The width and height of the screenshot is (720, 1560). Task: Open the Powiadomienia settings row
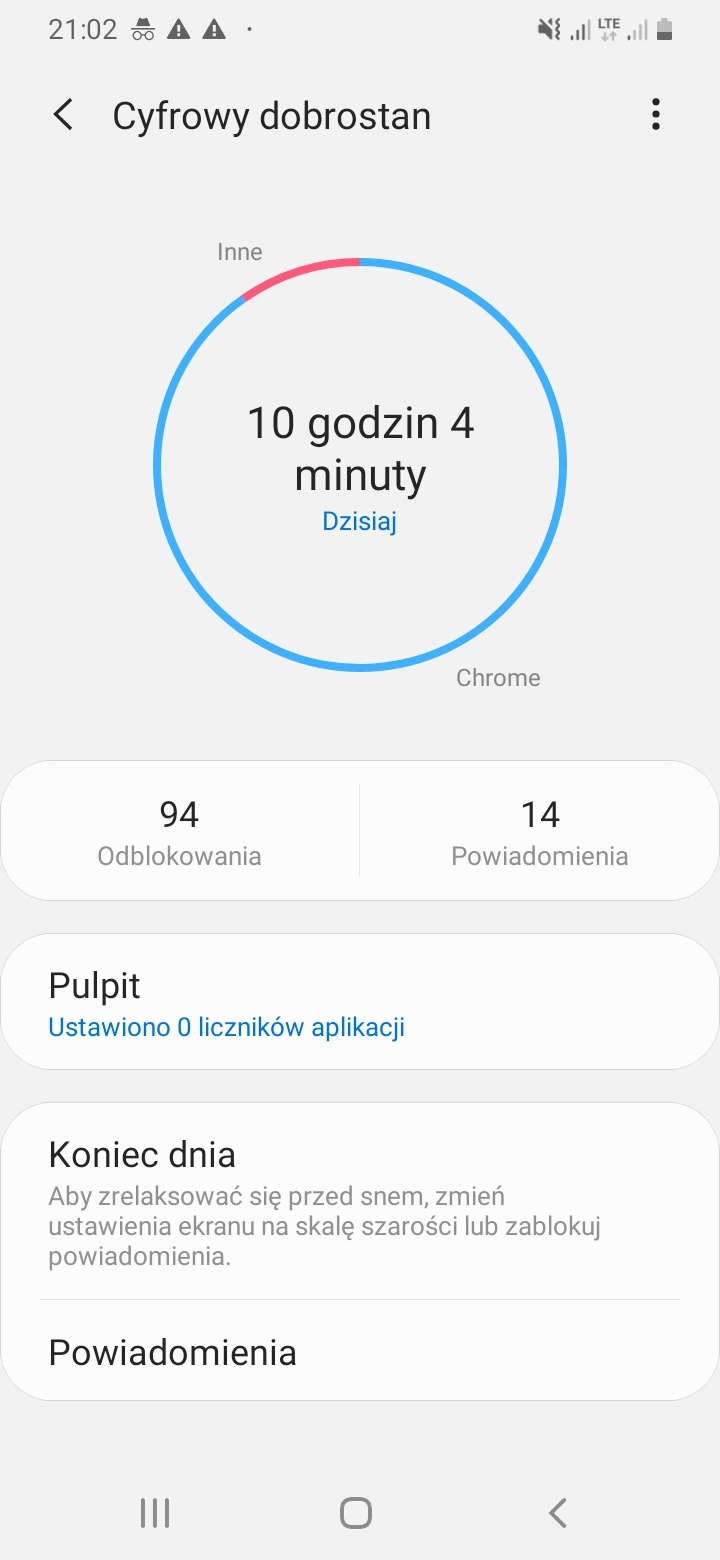point(360,1352)
